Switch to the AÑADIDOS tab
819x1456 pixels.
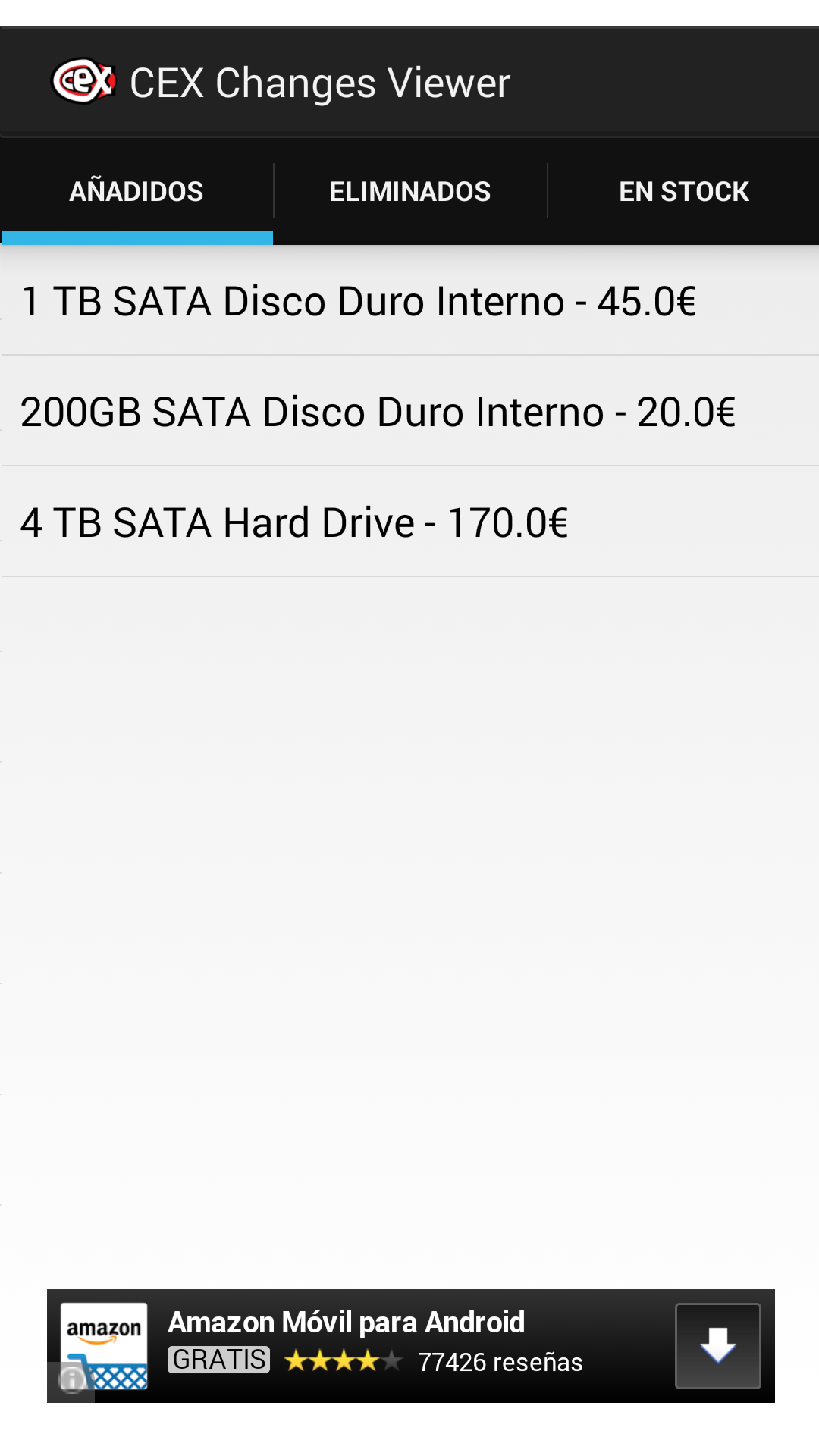tap(136, 191)
